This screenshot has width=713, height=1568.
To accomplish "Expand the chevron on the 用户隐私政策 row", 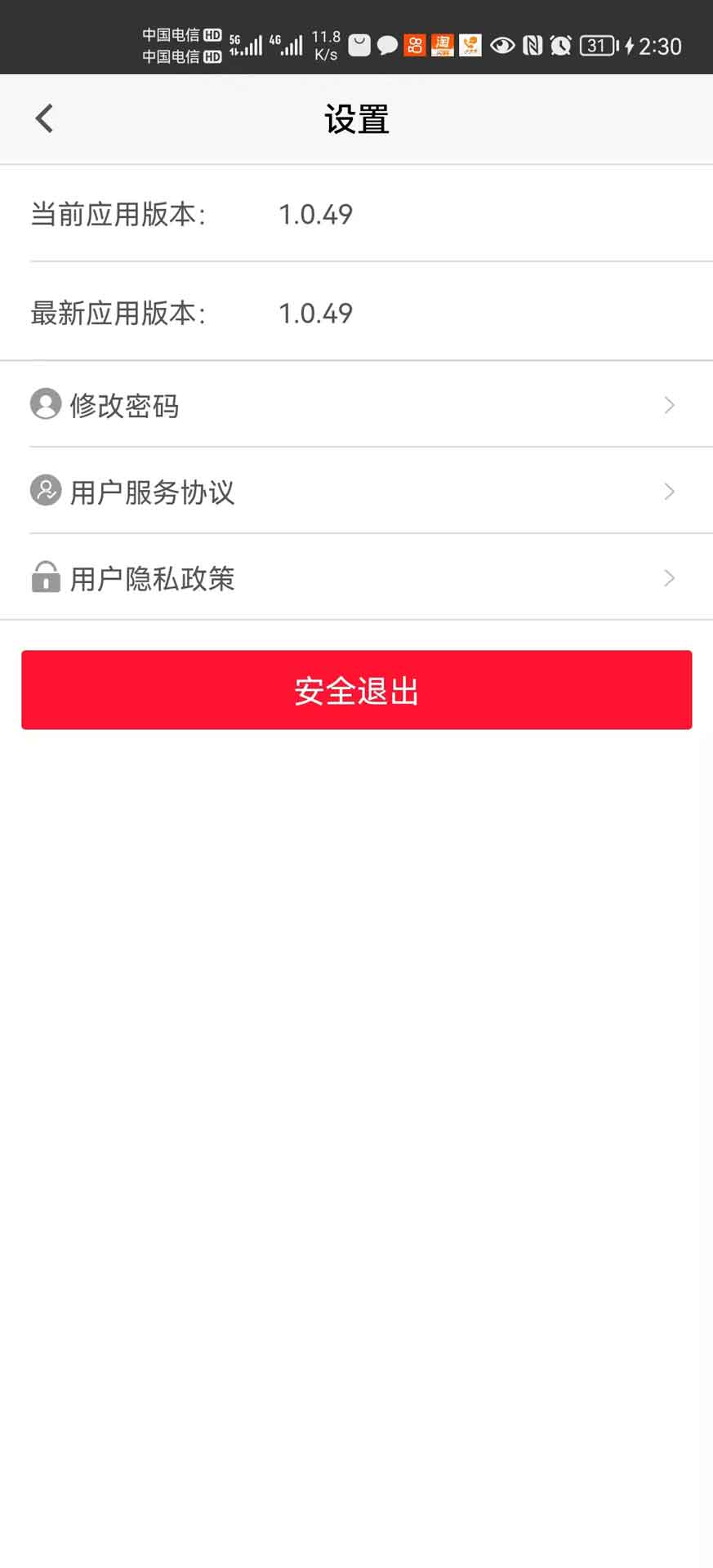I will pos(669,578).
